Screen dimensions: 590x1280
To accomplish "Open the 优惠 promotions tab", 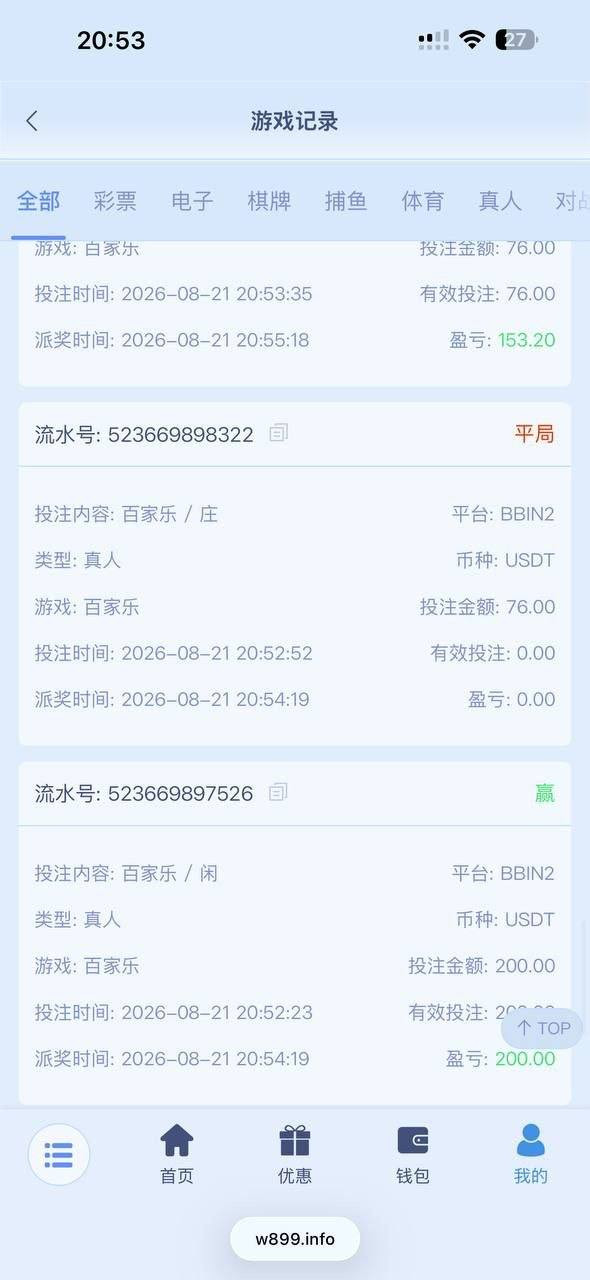I will click(295, 1155).
